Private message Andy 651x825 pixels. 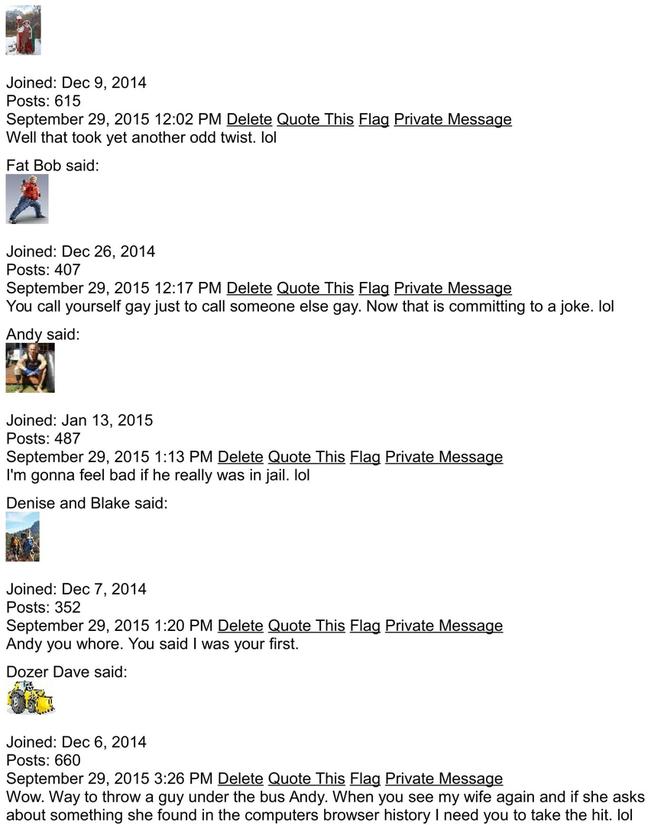(443, 457)
